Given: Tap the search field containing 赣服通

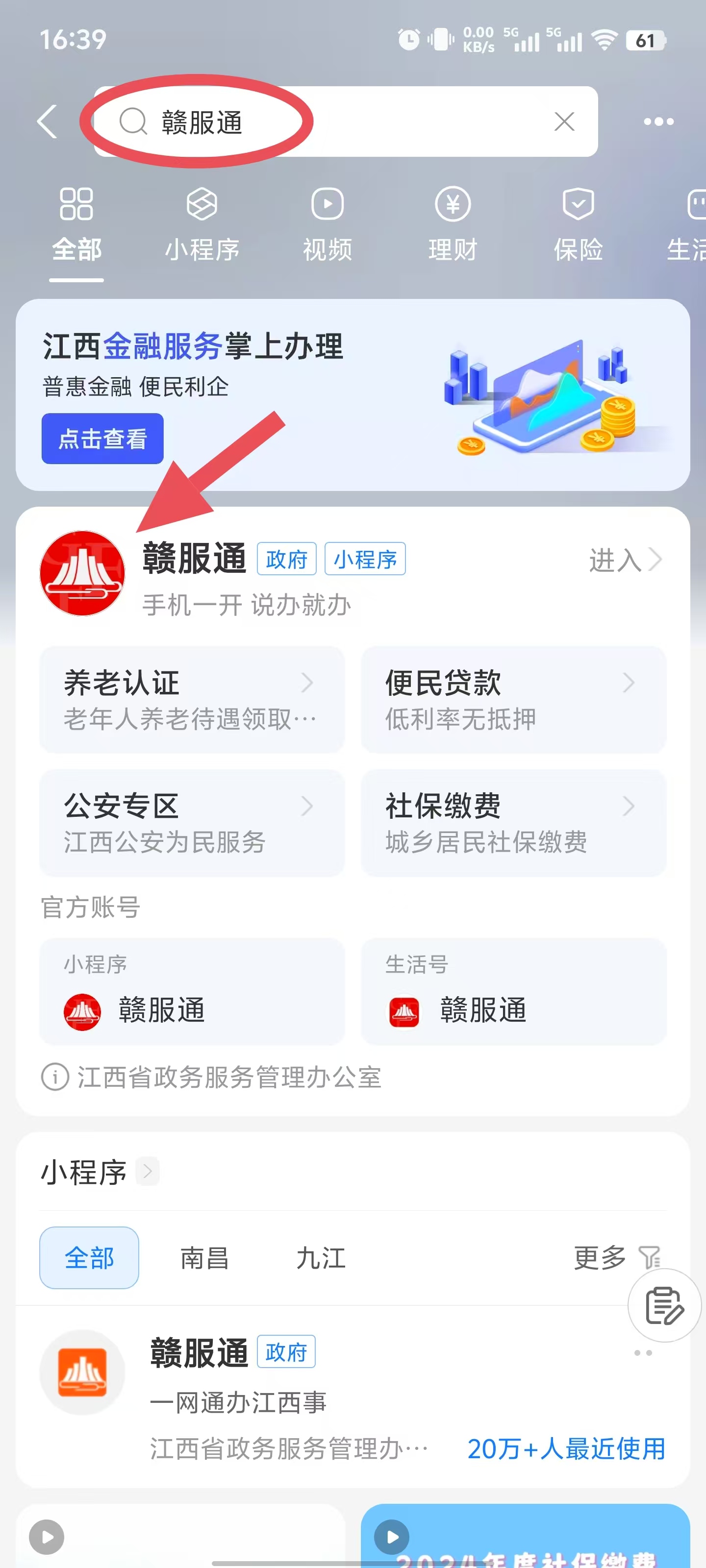Looking at the screenshot, I should [x=341, y=122].
